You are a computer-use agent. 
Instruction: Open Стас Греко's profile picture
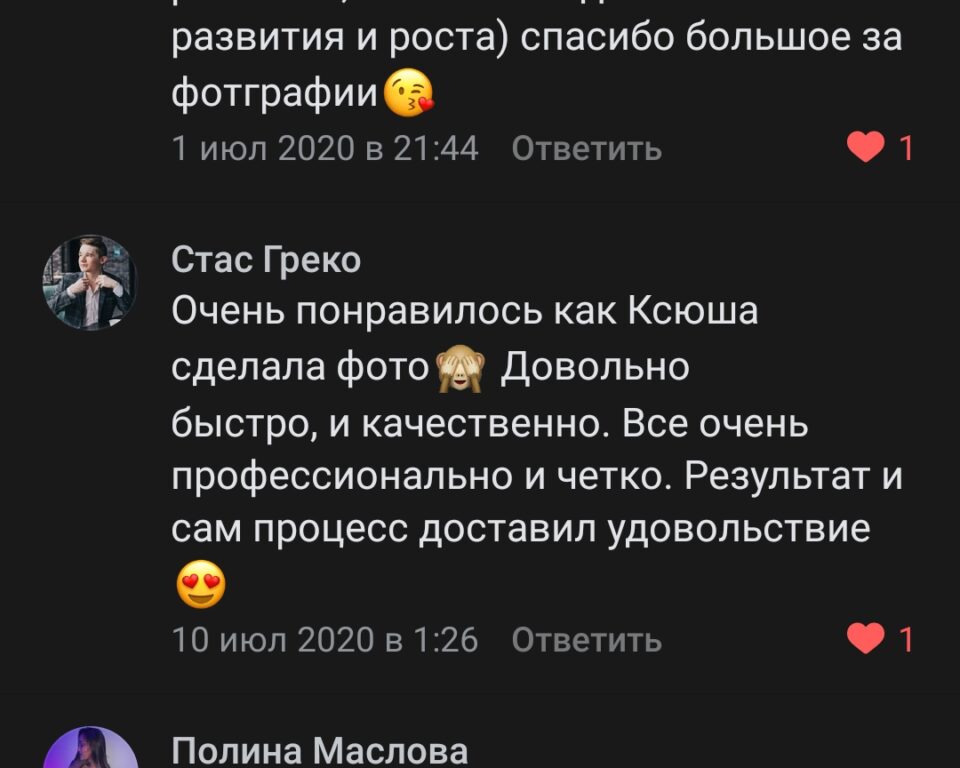click(x=90, y=283)
